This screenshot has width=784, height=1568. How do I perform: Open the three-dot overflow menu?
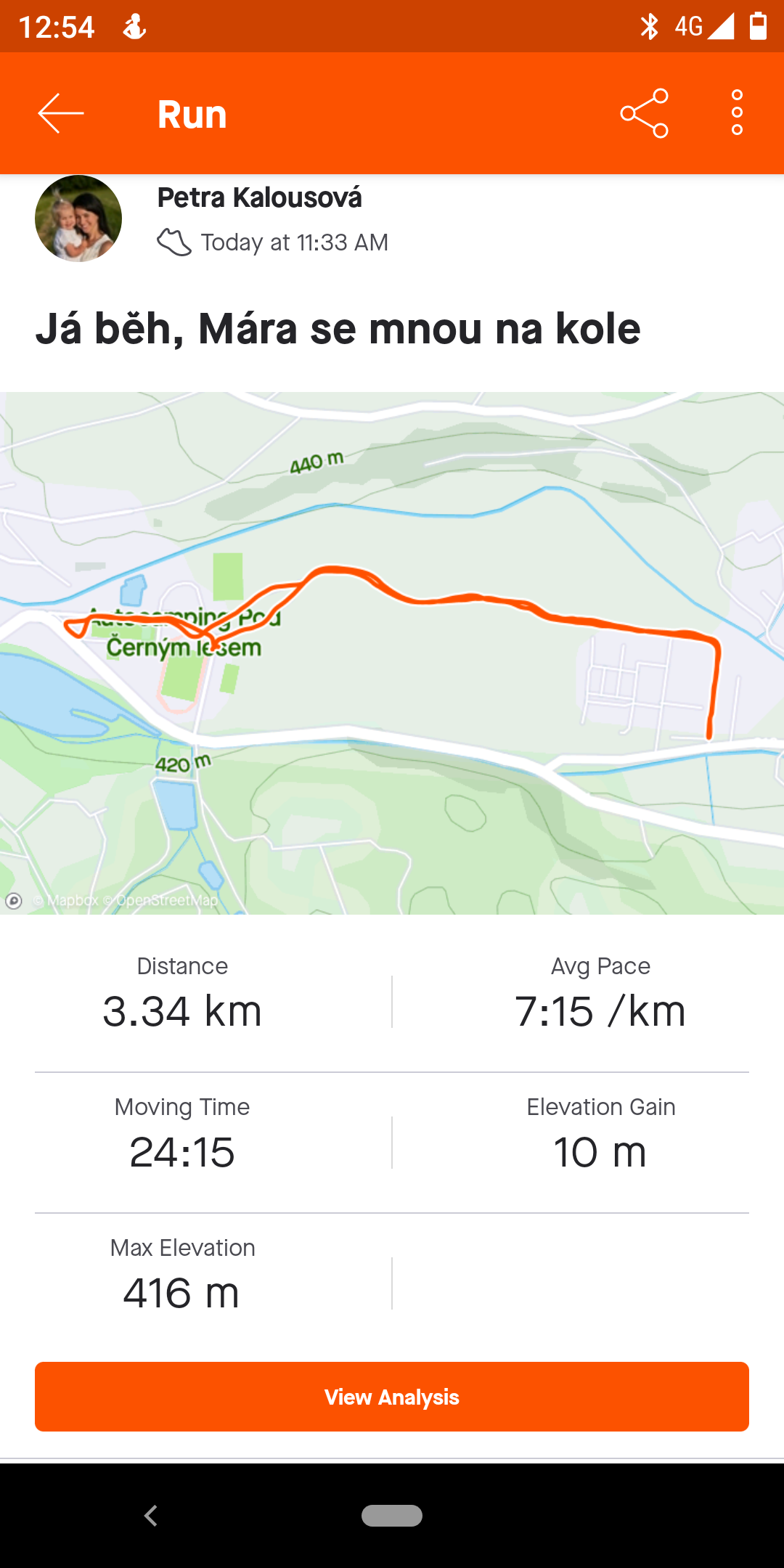pos(737,113)
